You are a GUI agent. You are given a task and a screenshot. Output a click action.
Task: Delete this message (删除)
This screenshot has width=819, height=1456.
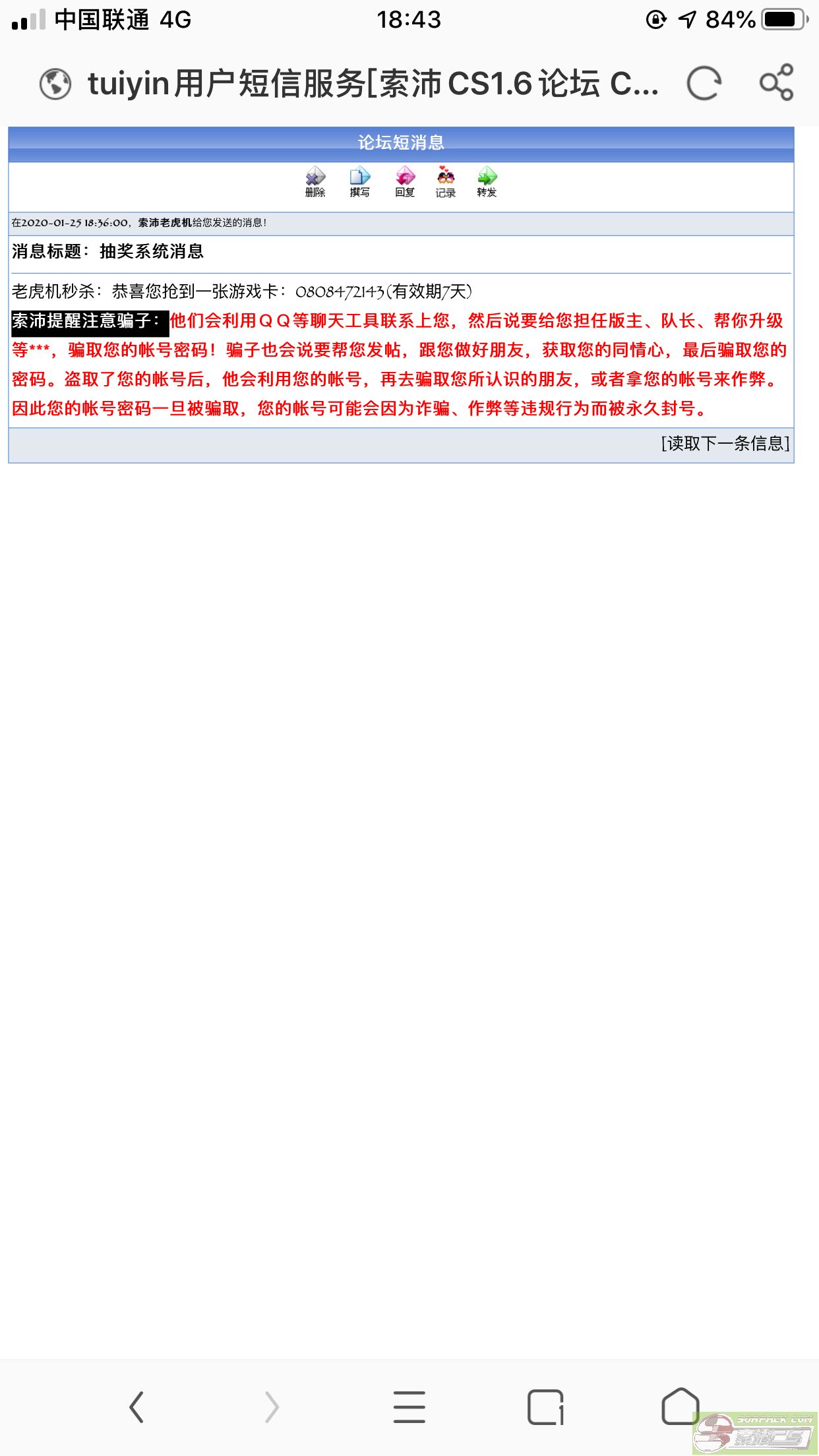click(x=315, y=182)
